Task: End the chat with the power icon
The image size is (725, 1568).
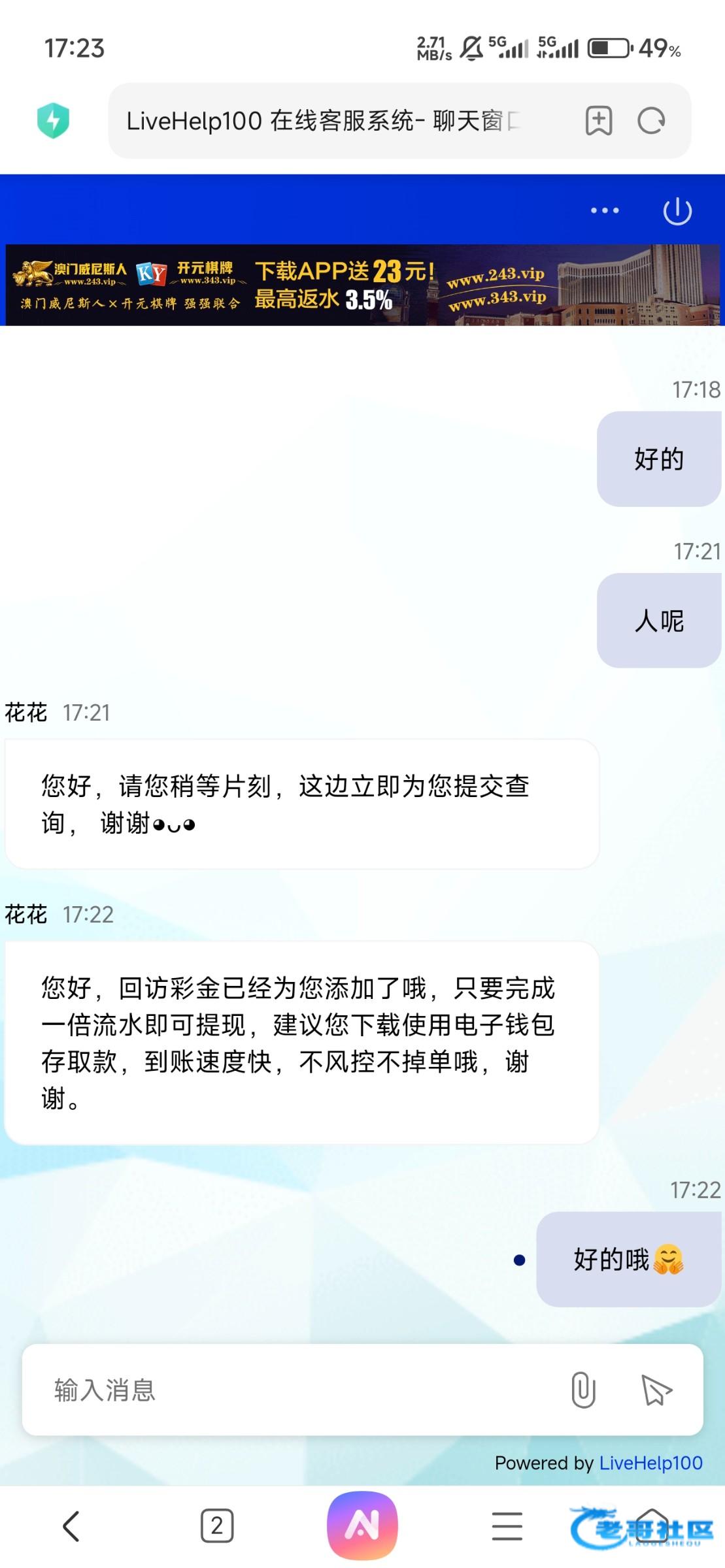Action: pyautogui.click(x=677, y=210)
